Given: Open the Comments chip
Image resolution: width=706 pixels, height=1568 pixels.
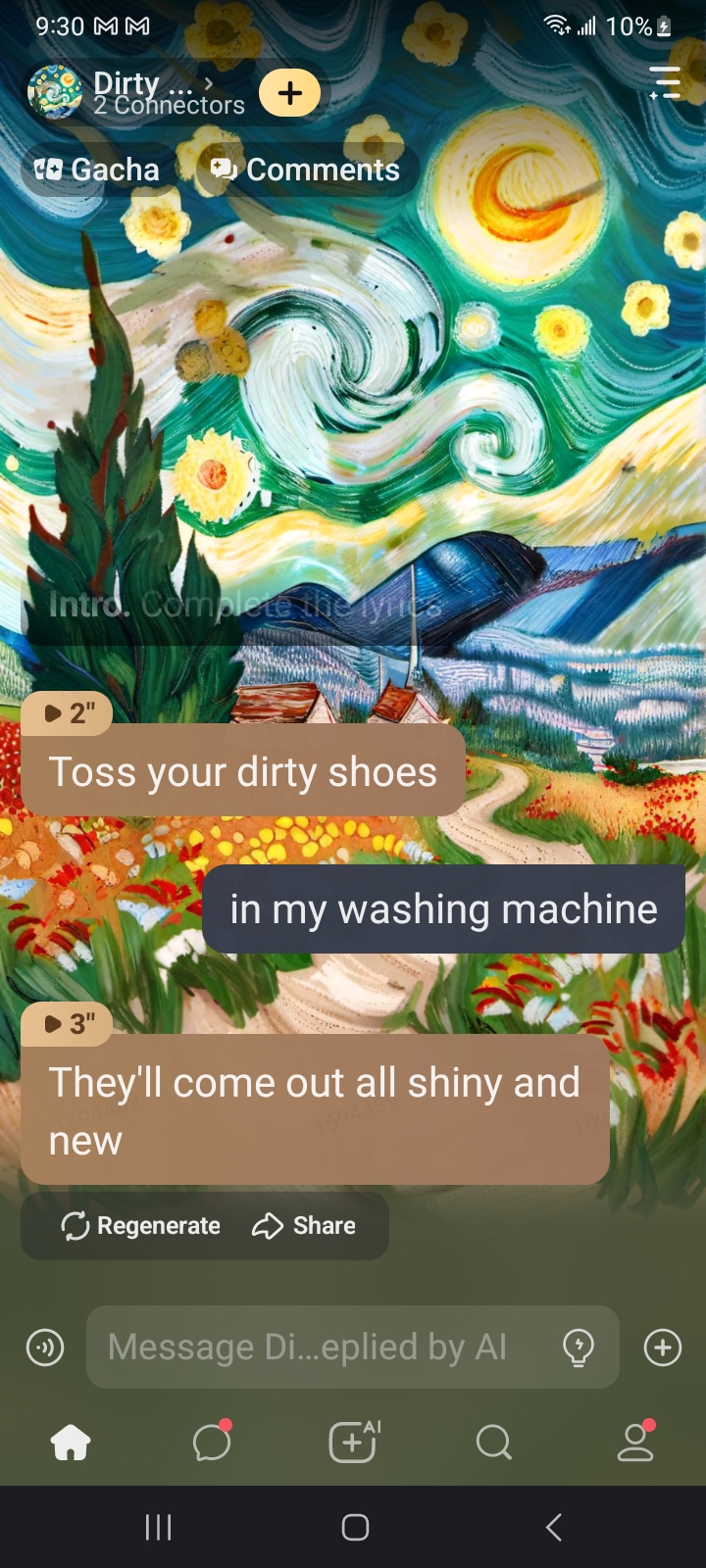Looking at the screenshot, I should coord(306,170).
